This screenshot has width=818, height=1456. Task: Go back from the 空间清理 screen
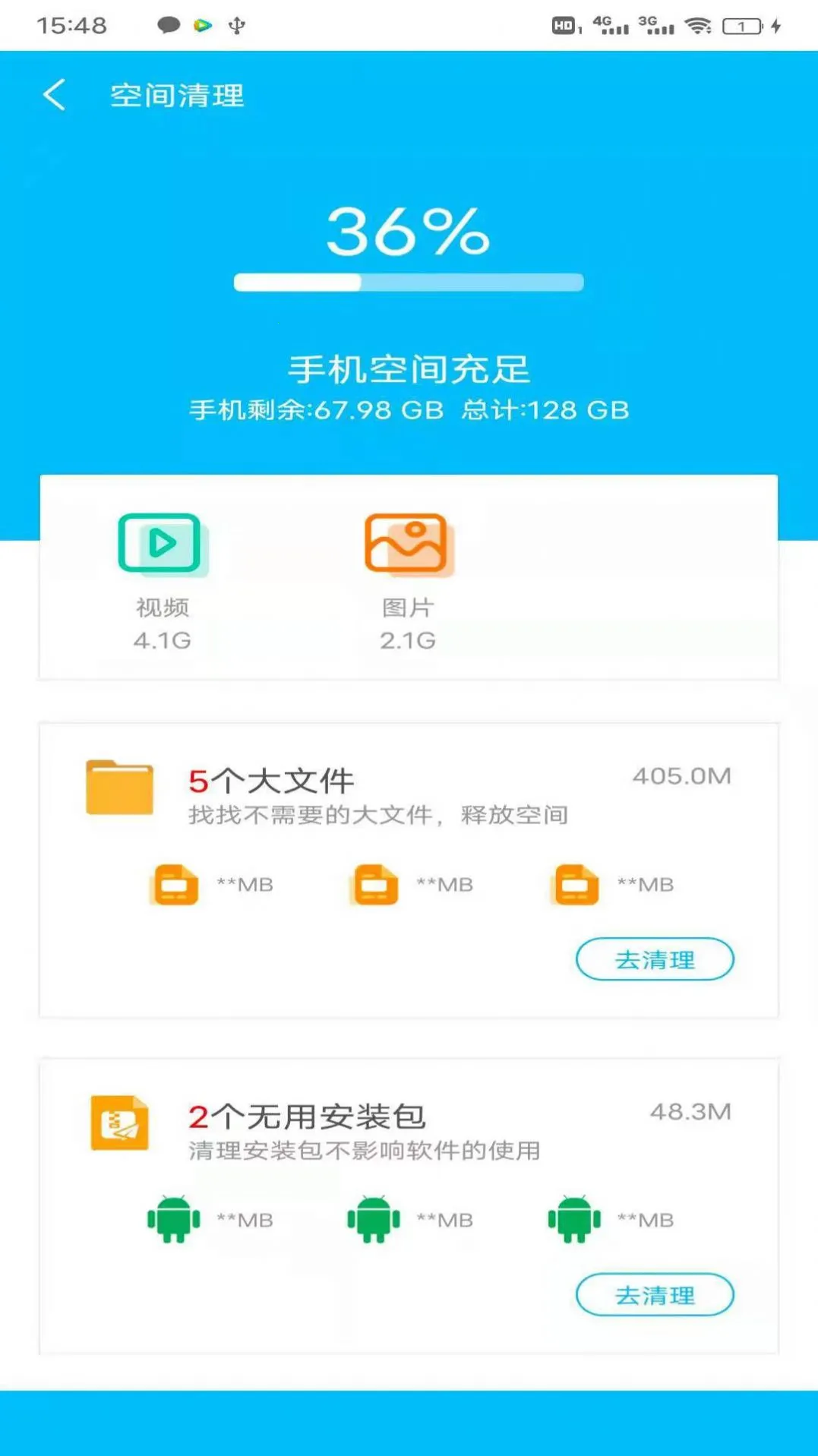(55, 96)
